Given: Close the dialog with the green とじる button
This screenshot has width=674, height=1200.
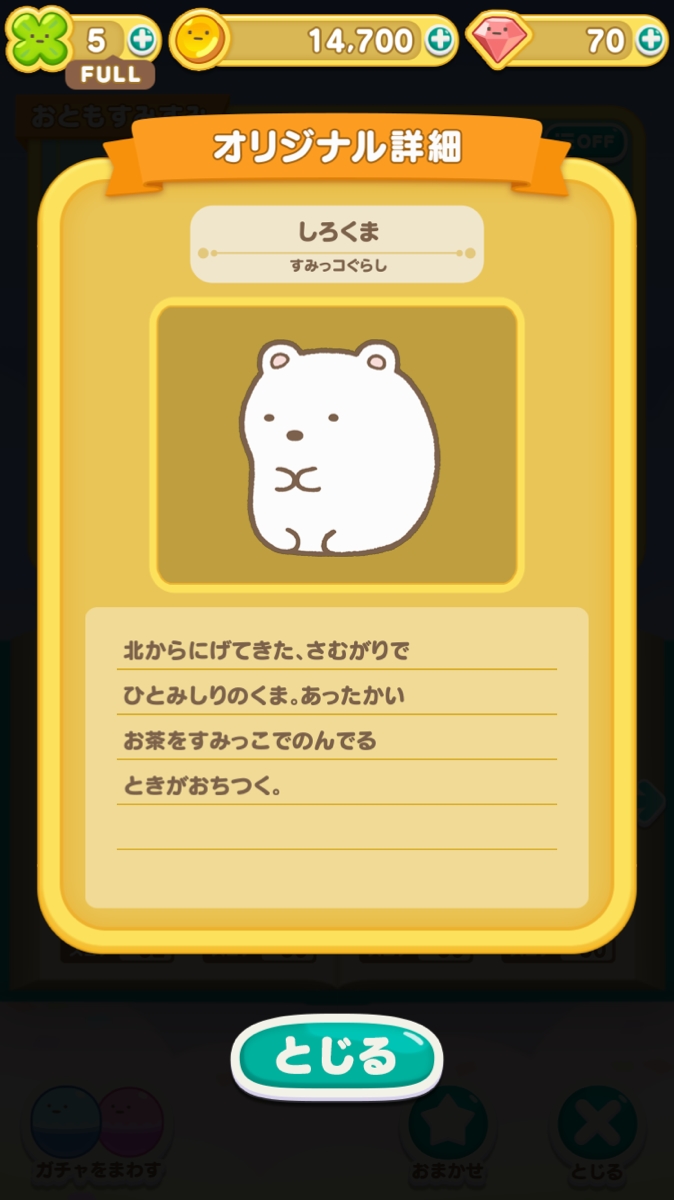Looking at the screenshot, I should (x=337, y=1057).
